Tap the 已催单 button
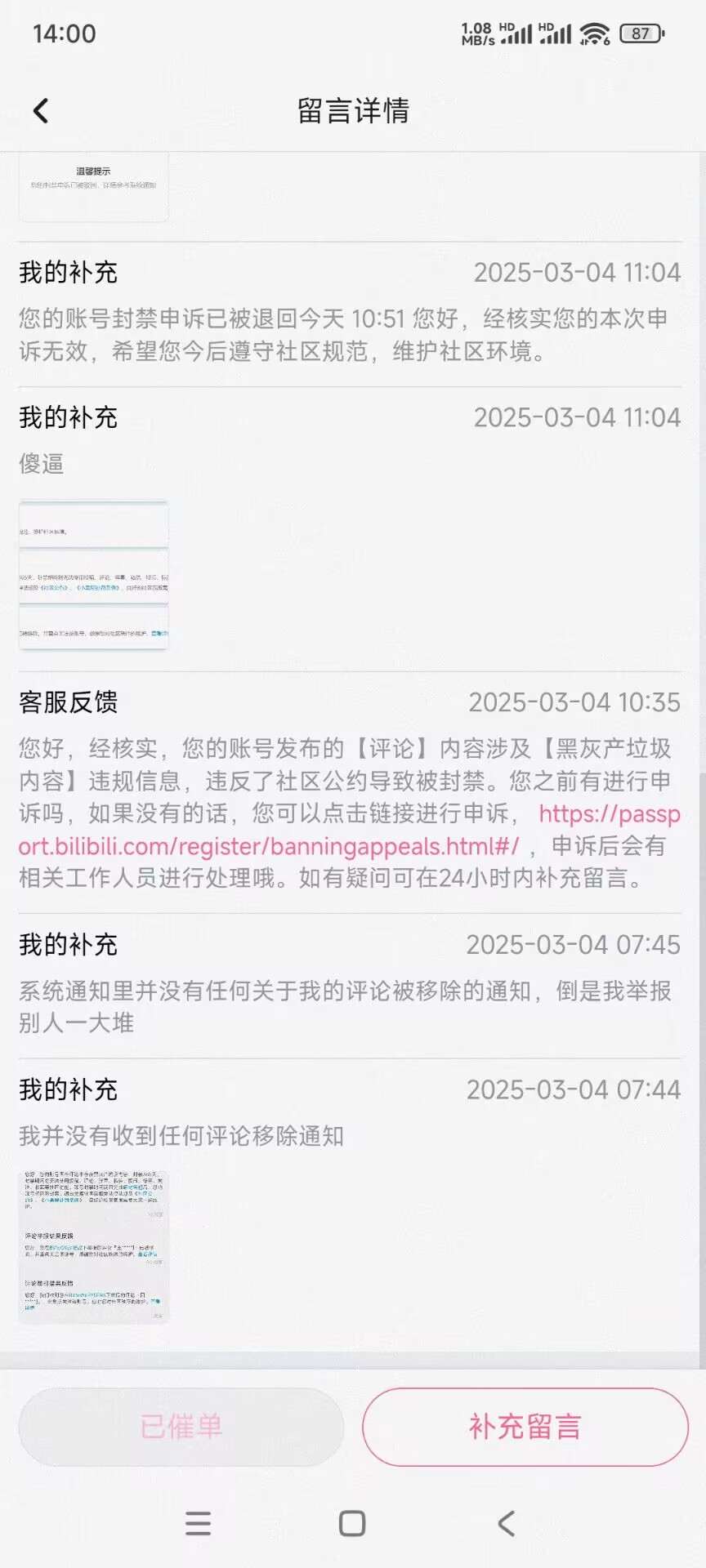Image resolution: width=706 pixels, height=1568 pixels. pyautogui.click(x=181, y=1427)
